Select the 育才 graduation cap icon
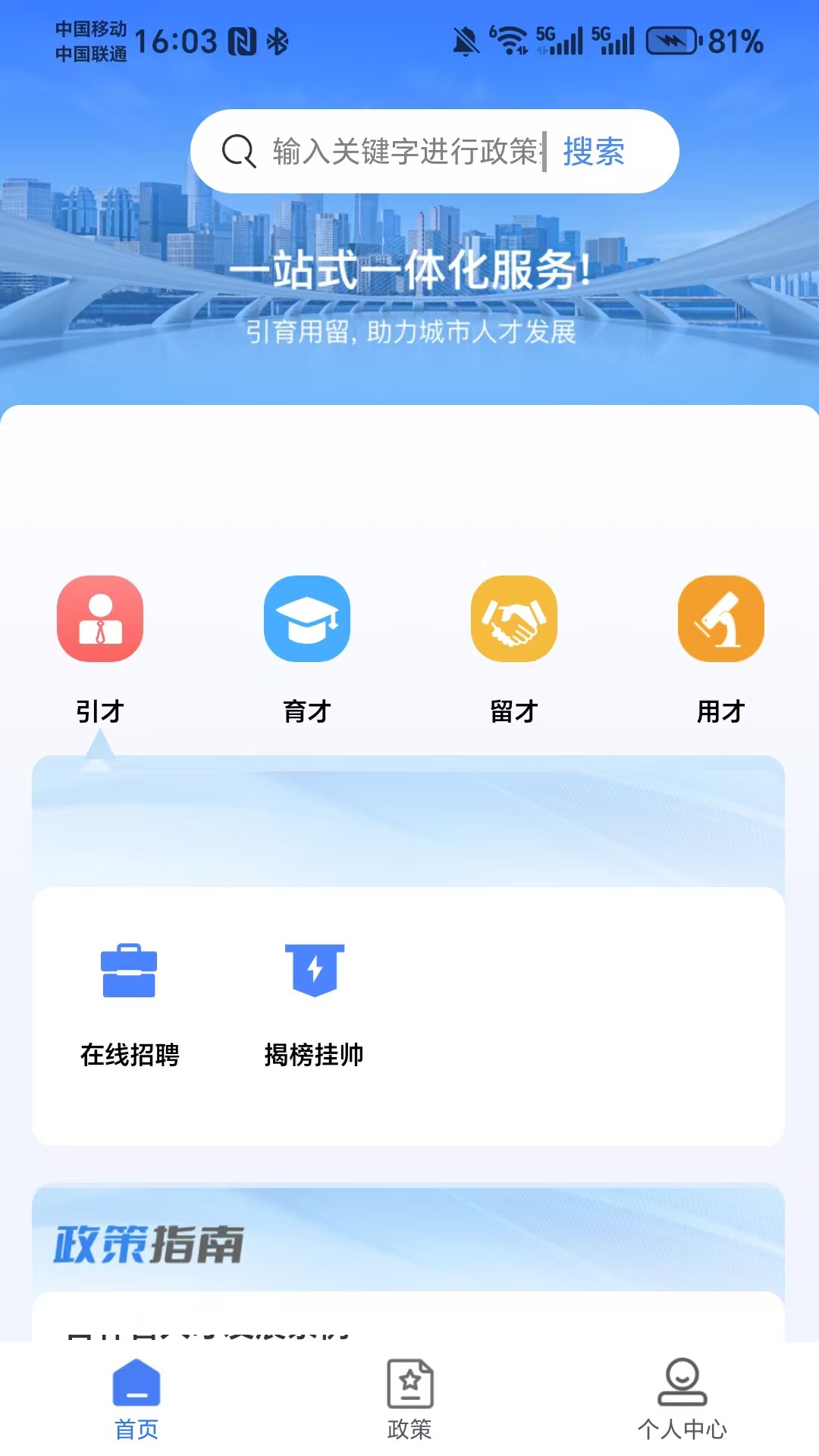 (306, 618)
